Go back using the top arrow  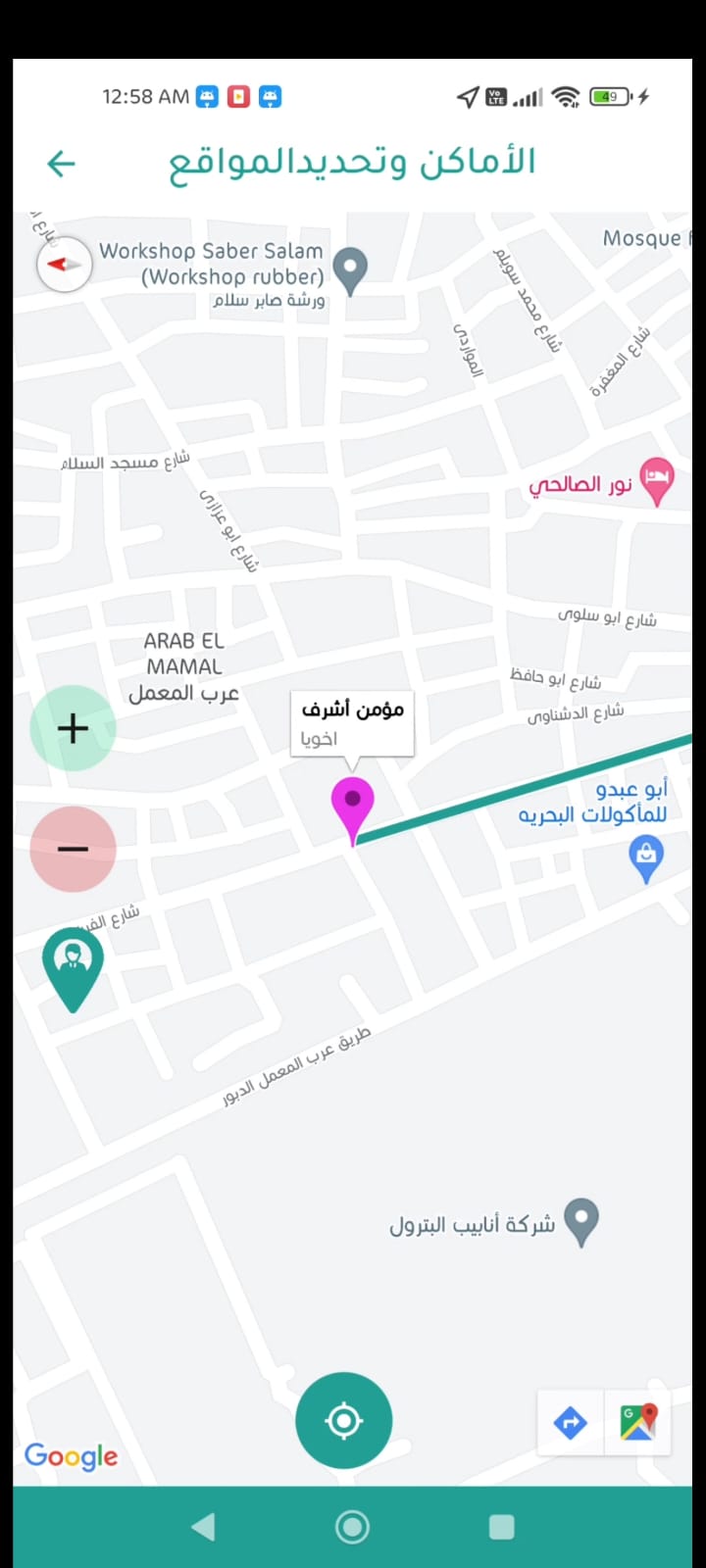(x=61, y=164)
